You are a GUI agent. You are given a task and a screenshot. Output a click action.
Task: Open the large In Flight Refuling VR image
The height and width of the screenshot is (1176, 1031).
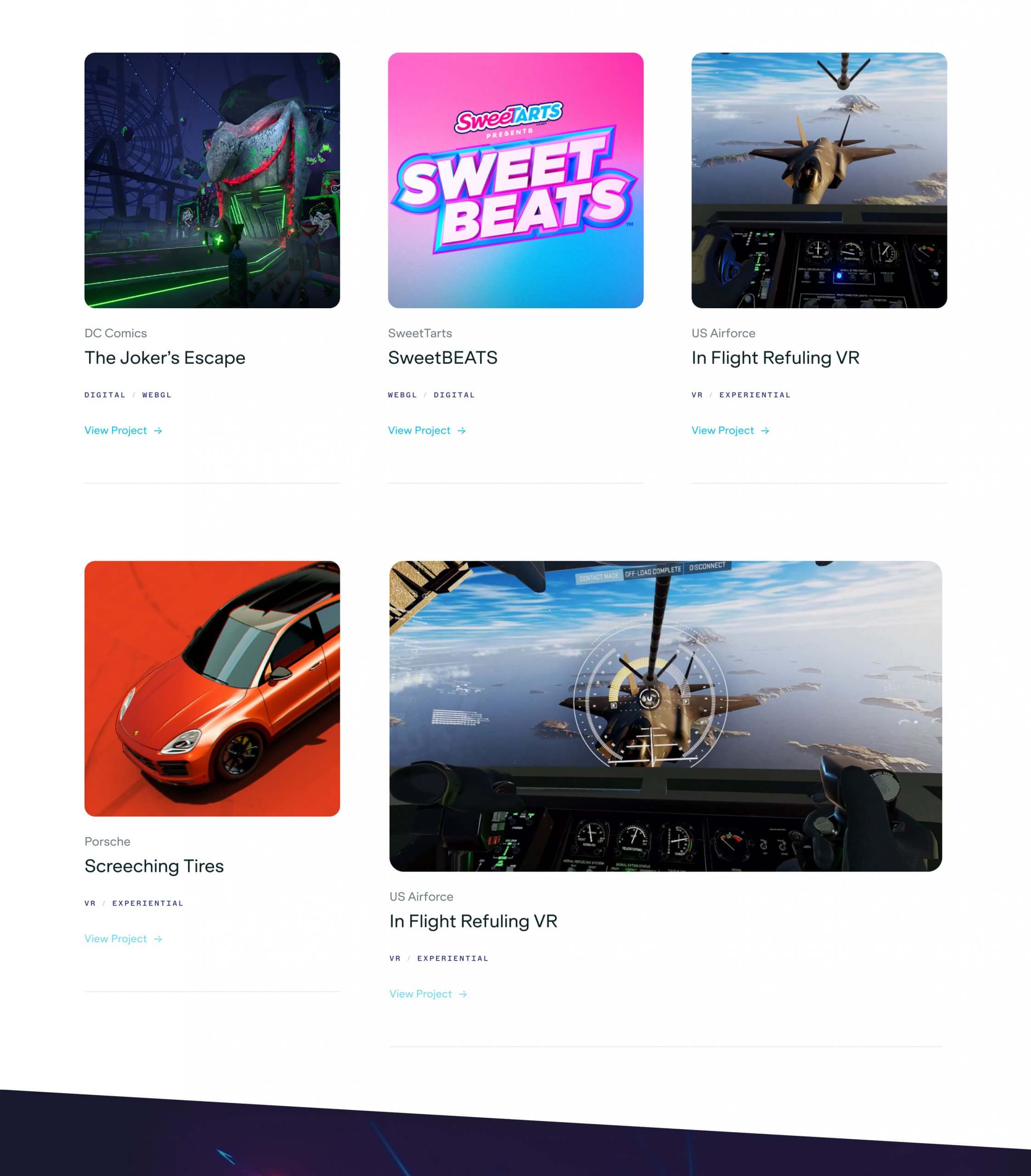point(665,716)
